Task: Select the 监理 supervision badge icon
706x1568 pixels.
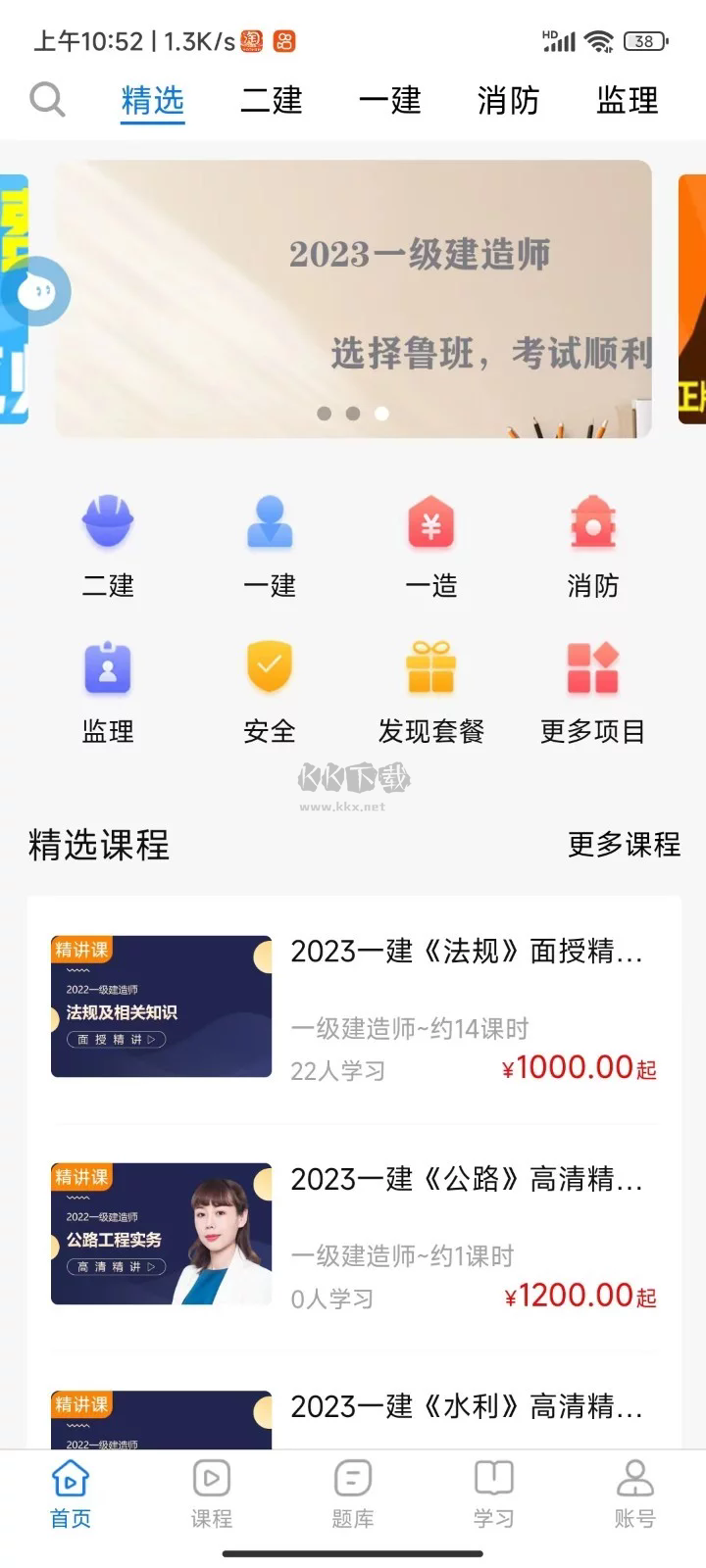Action: [108, 668]
